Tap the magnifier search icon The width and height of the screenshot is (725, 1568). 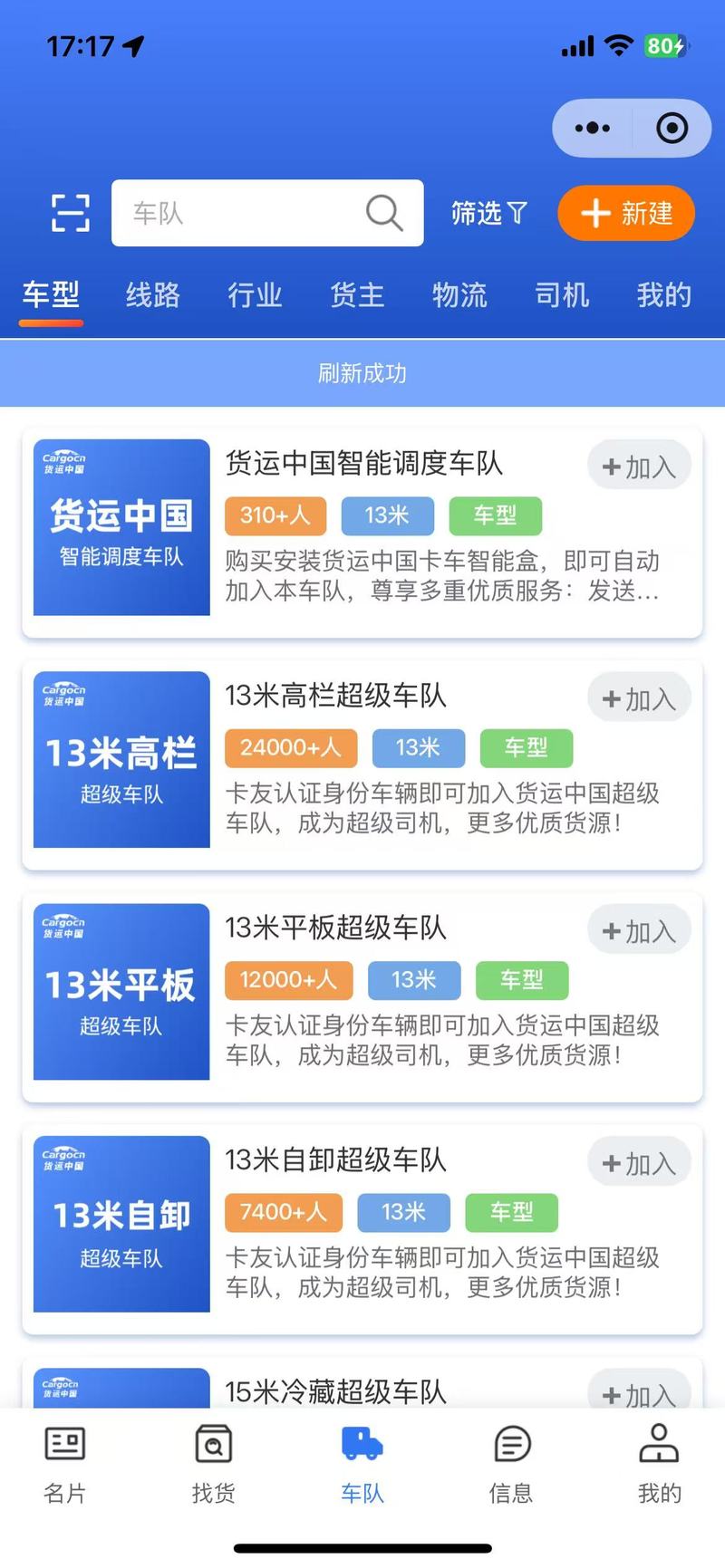point(384,213)
